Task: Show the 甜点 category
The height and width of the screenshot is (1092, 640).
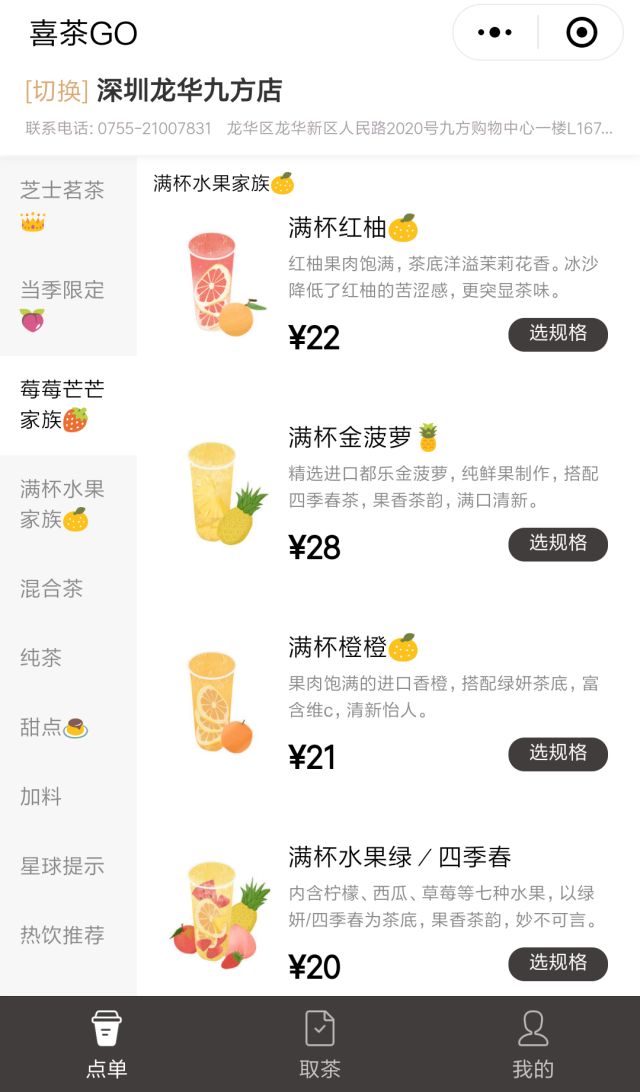Action: point(54,727)
